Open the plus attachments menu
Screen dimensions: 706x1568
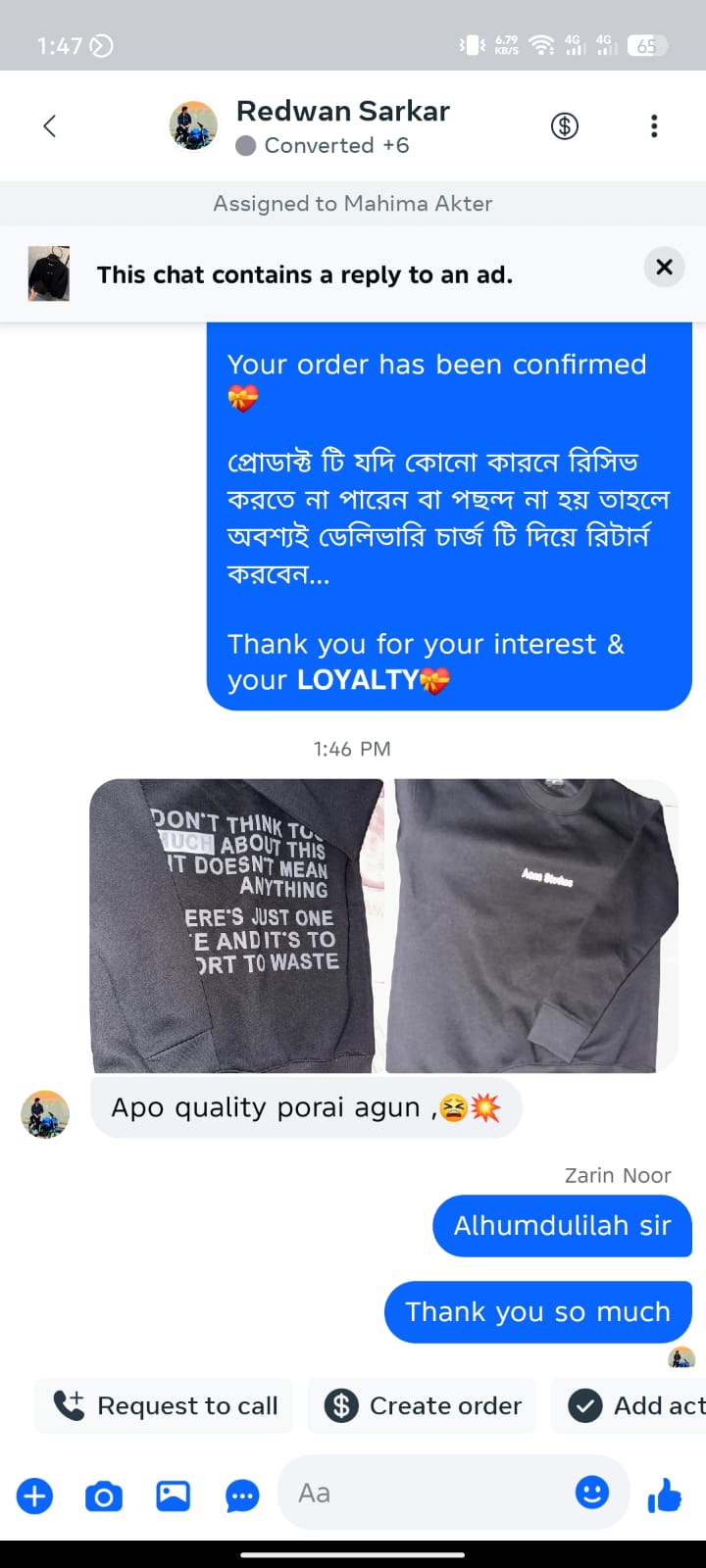(34, 1495)
